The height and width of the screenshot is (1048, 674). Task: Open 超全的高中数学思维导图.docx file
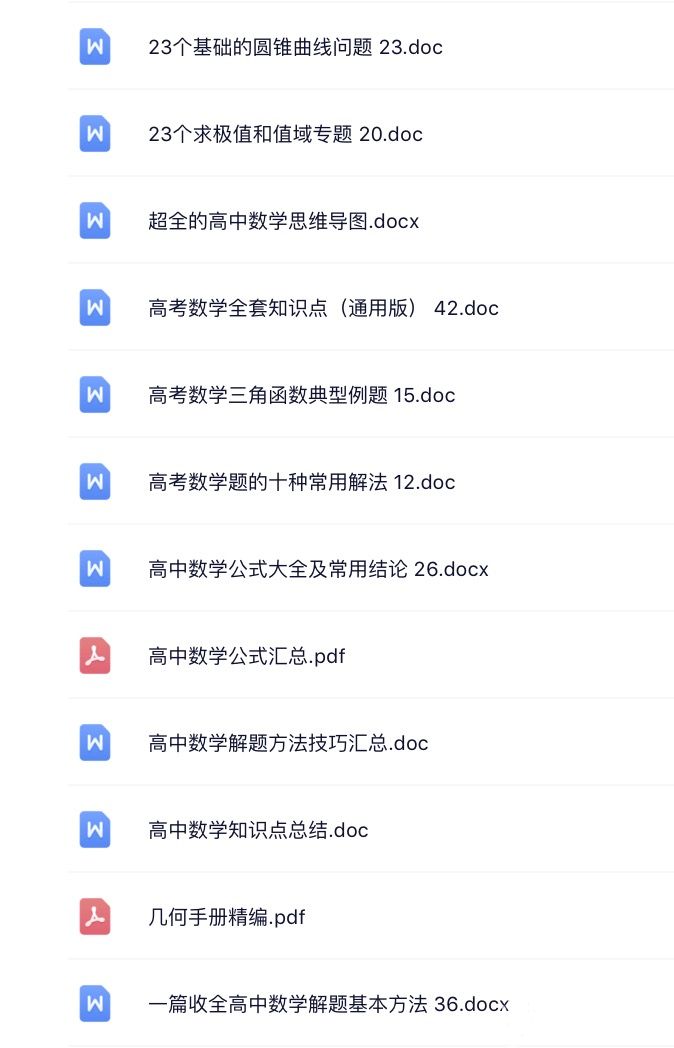[283, 221]
